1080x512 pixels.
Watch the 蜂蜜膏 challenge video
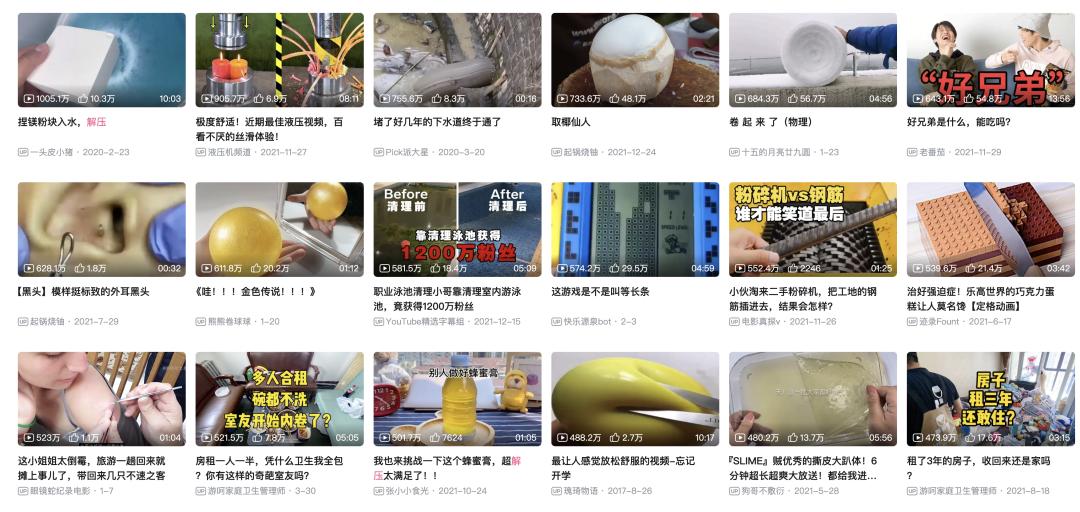[x=457, y=398]
